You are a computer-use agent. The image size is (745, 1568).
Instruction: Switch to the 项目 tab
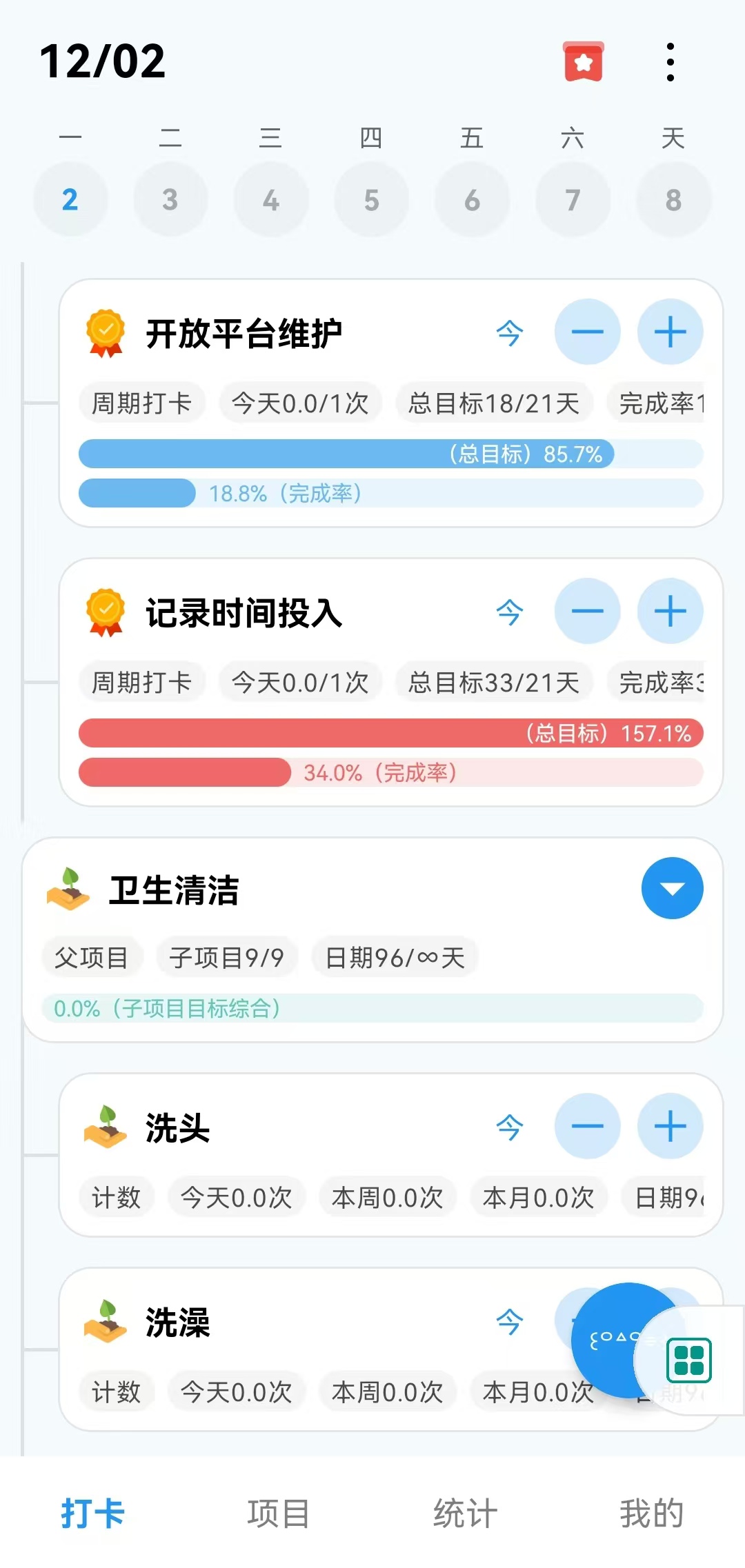pyautogui.click(x=279, y=1514)
